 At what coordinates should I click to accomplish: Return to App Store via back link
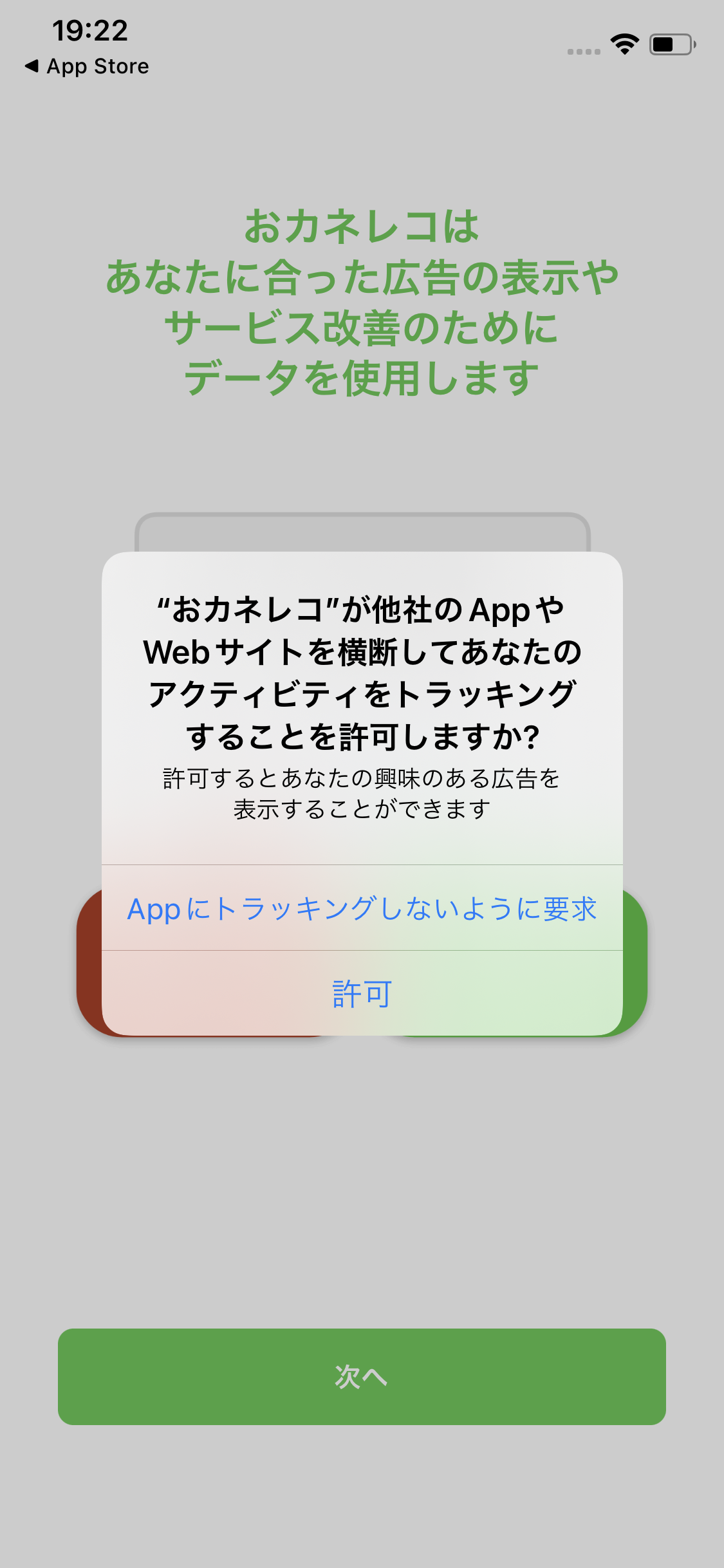point(87,66)
